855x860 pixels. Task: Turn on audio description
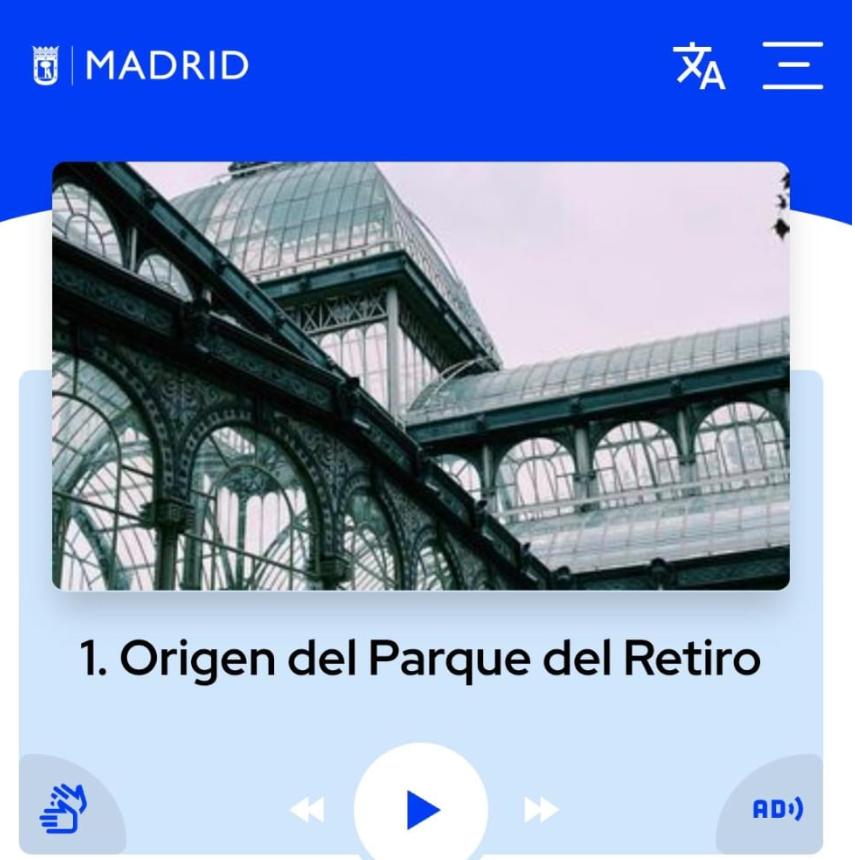(777, 809)
